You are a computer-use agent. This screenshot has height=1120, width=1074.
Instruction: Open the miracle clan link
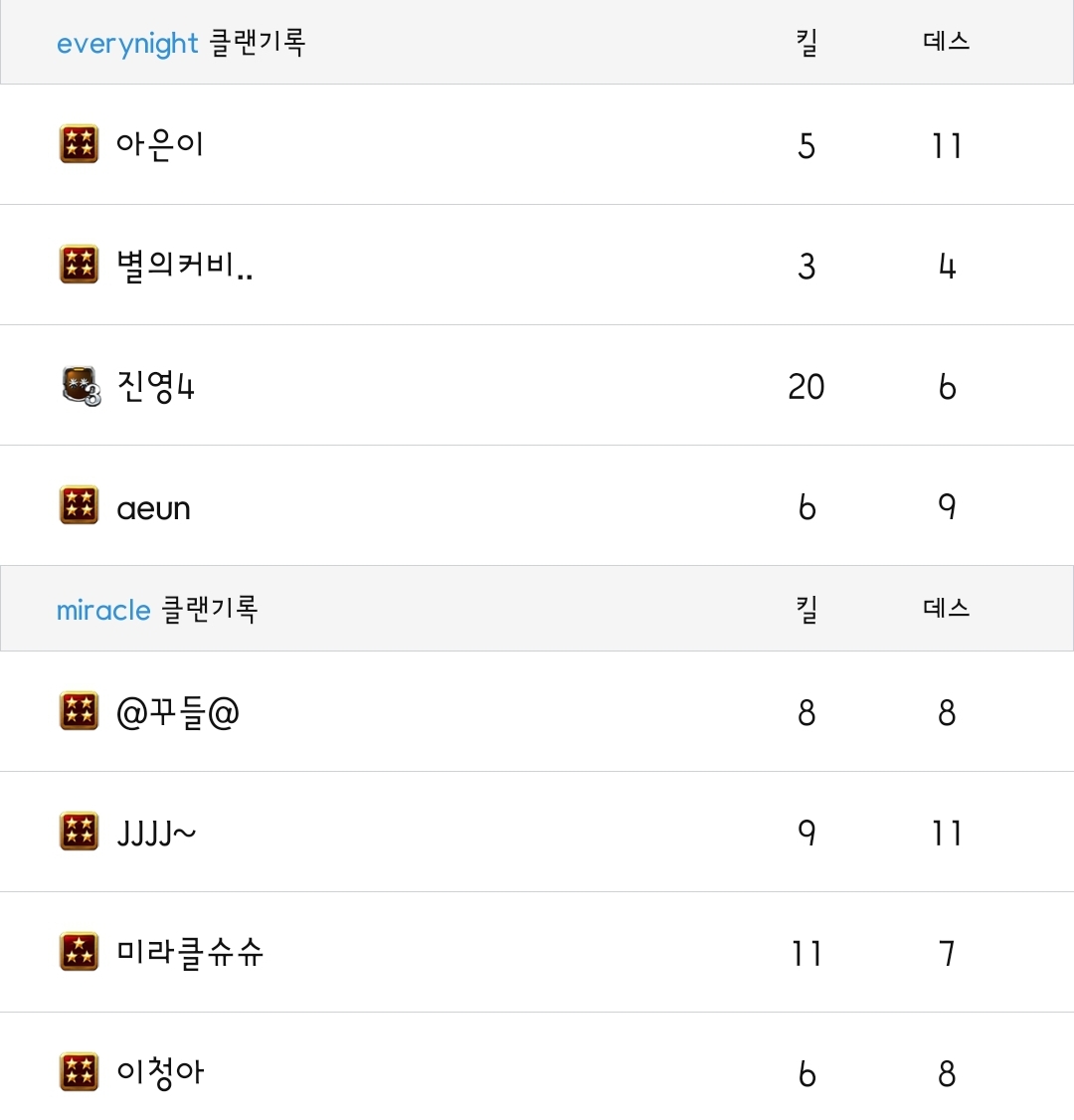point(103,610)
